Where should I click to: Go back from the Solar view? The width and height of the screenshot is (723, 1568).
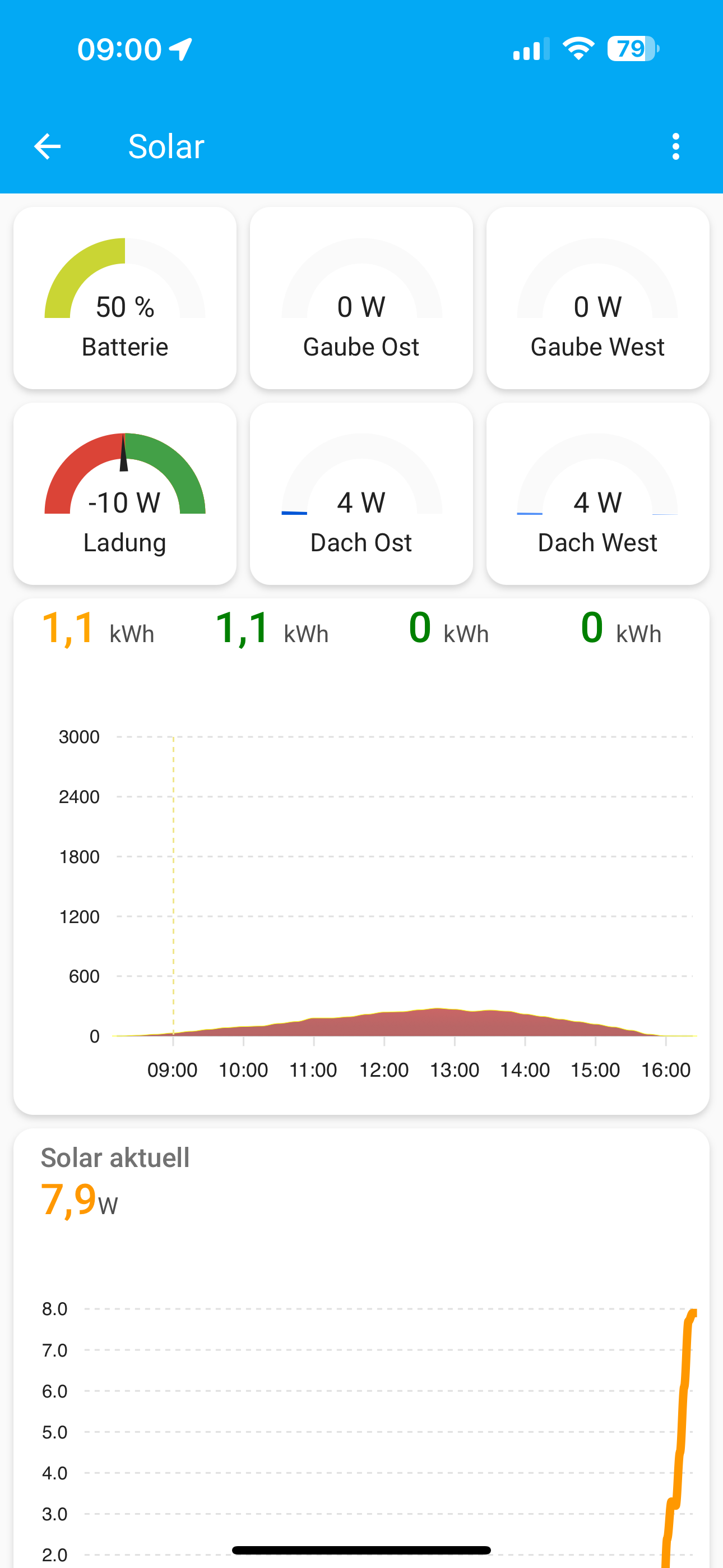48,147
